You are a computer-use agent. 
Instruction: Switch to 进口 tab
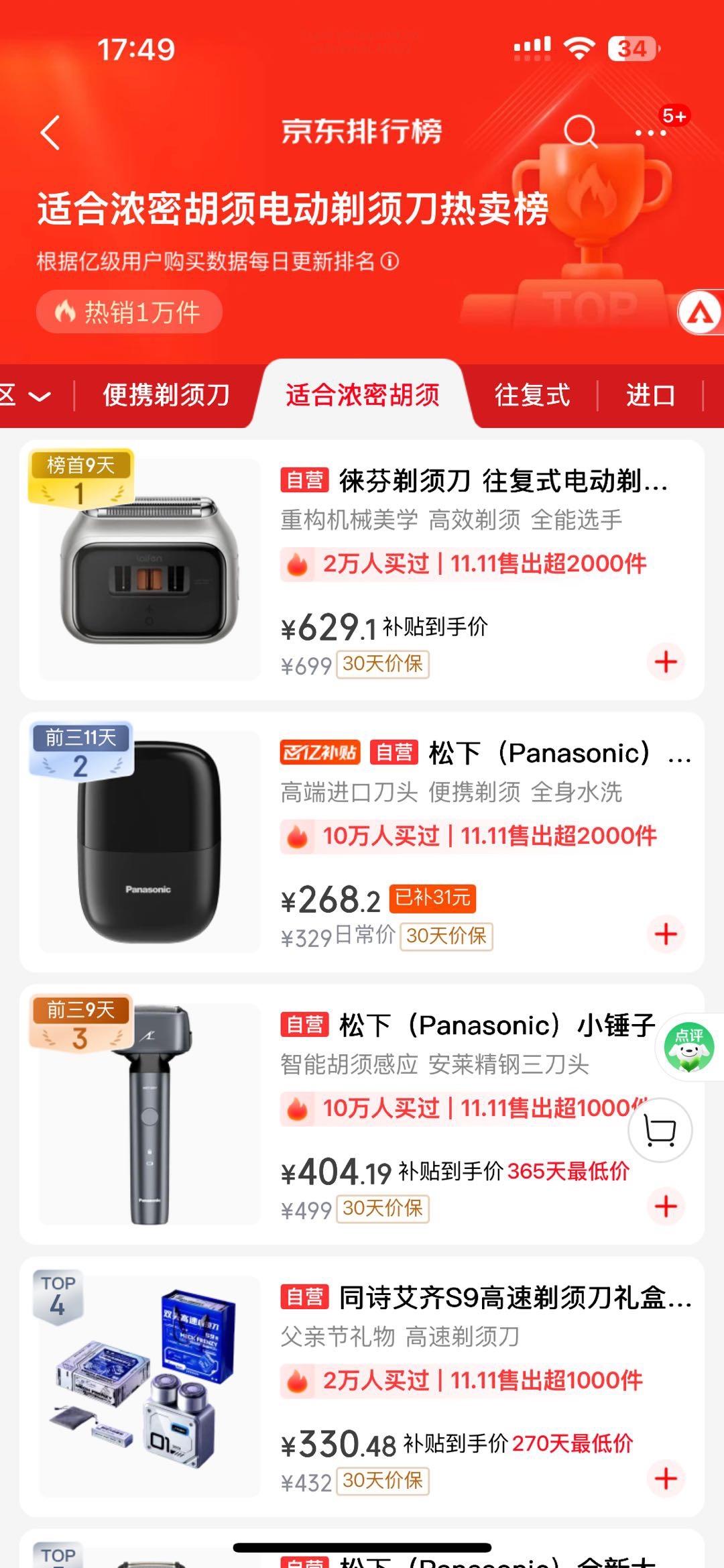650,395
